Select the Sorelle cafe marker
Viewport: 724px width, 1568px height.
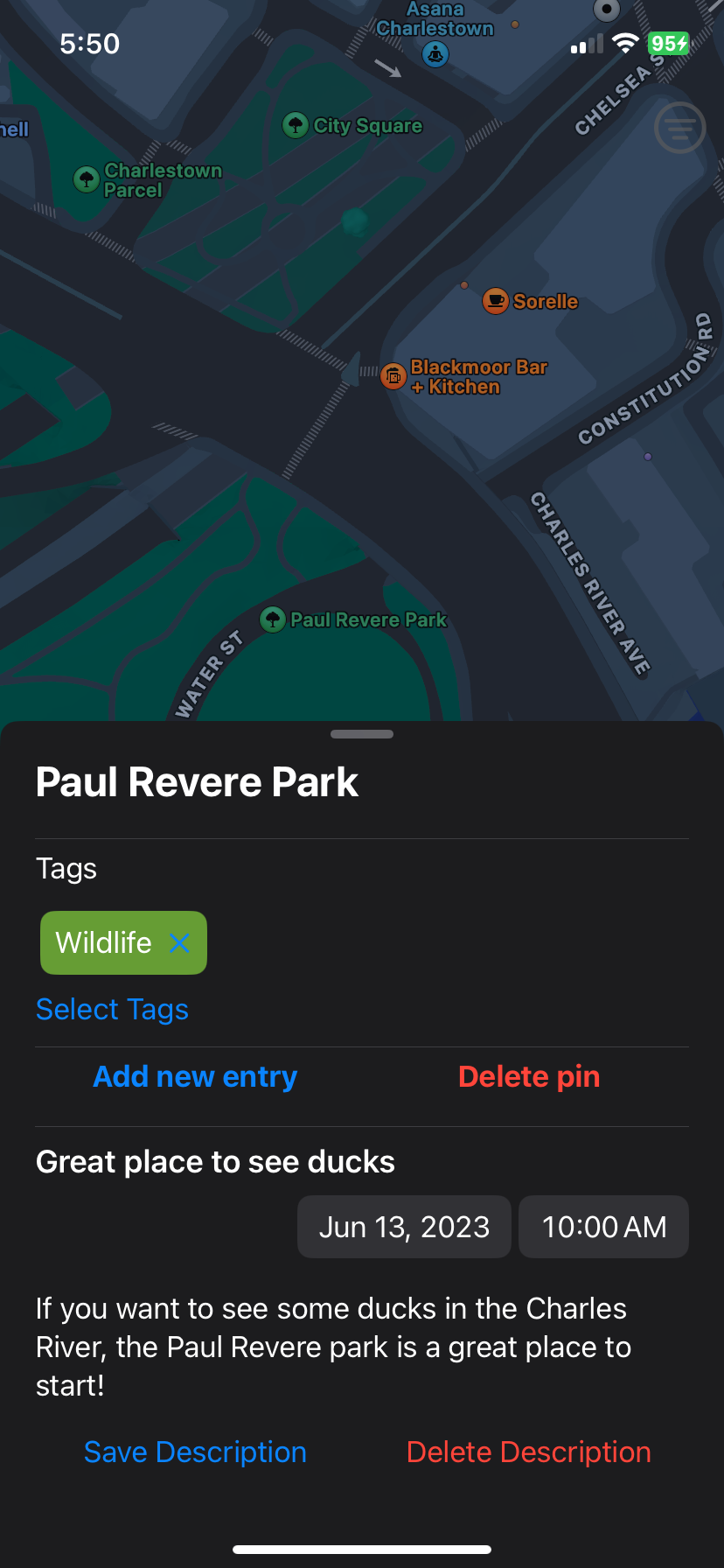click(x=496, y=301)
